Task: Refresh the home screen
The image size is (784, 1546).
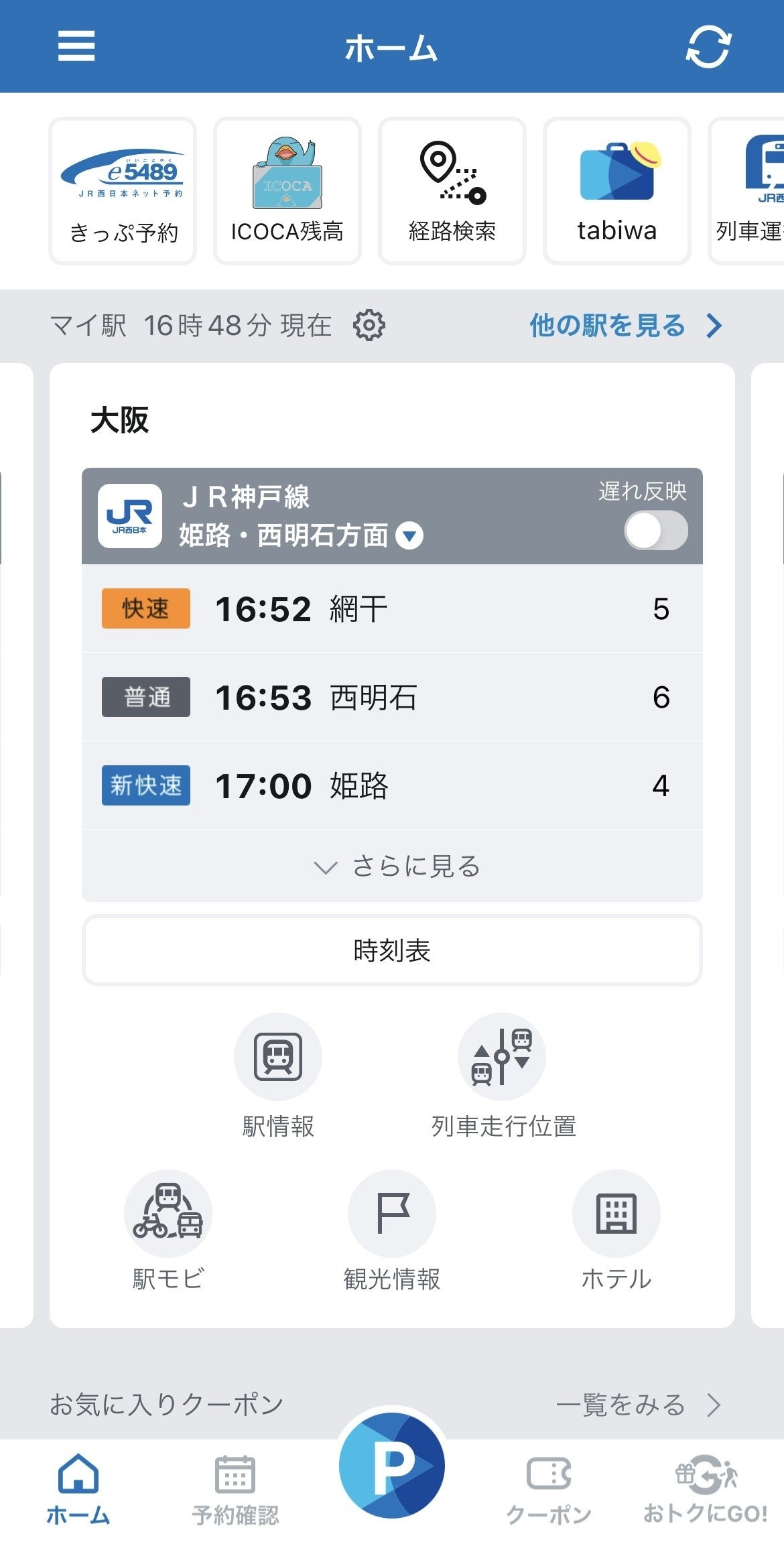Action: pyautogui.click(x=708, y=47)
